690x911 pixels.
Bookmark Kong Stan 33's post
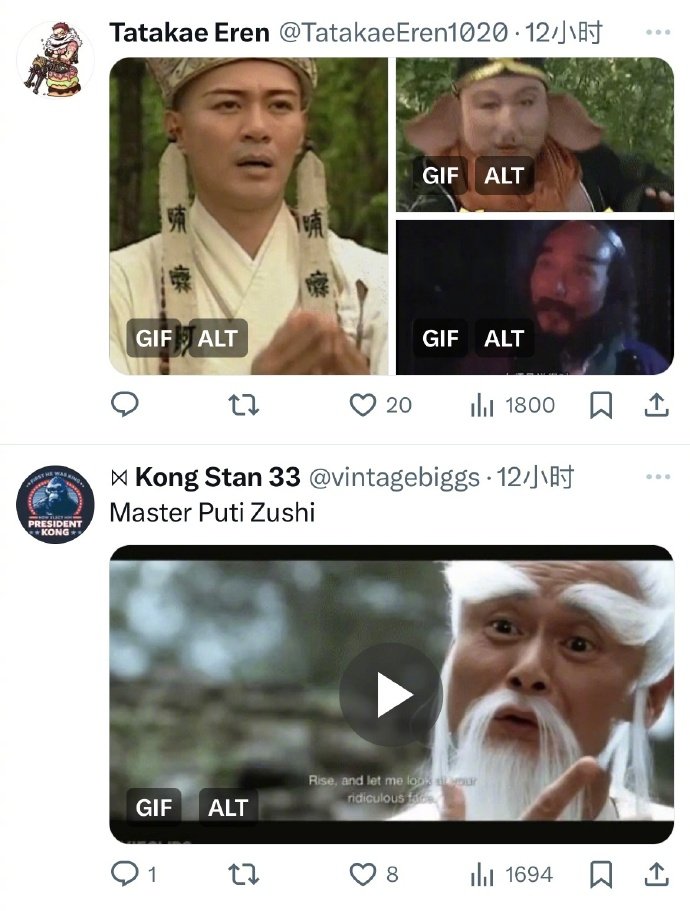click(x=601, y=874)
